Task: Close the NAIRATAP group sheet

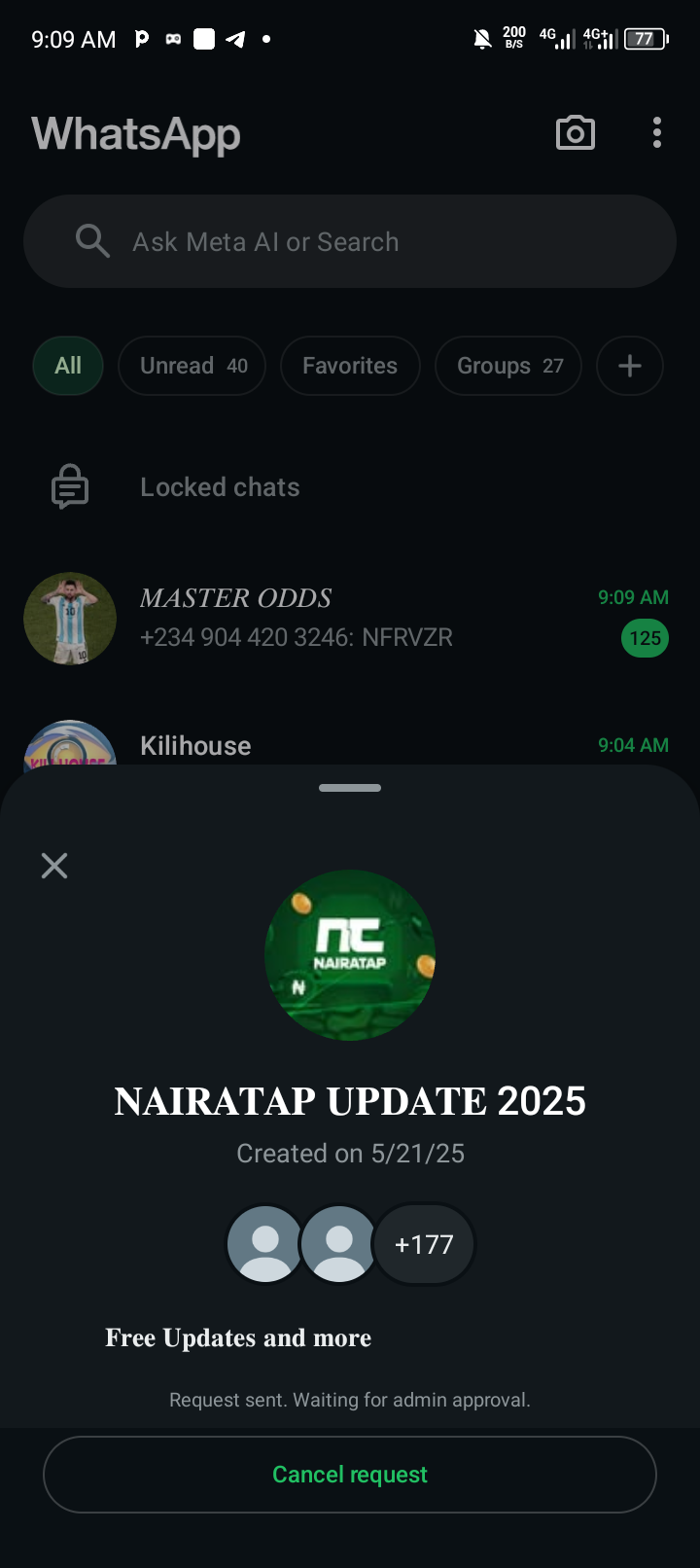Action: click(x=54, y=866)
